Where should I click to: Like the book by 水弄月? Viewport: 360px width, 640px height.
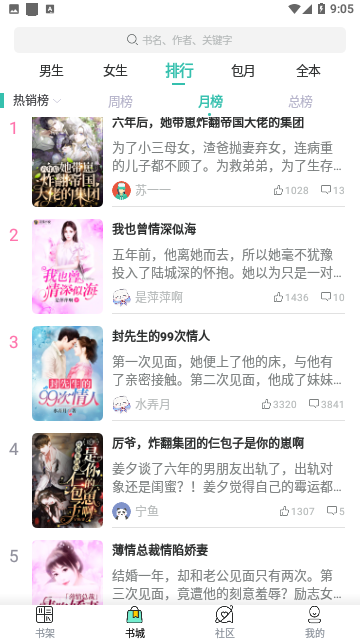[x=279, y=404]
